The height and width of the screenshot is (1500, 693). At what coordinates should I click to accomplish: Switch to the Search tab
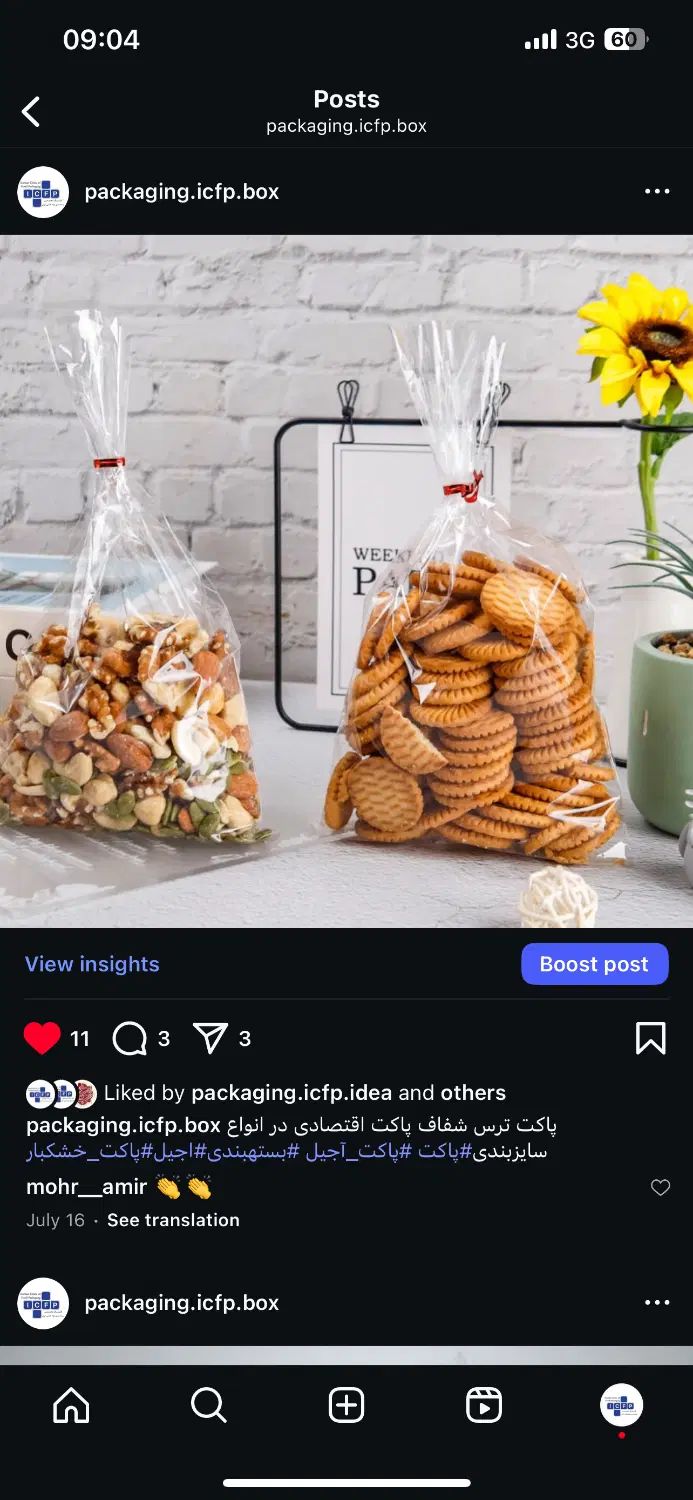208,1406
